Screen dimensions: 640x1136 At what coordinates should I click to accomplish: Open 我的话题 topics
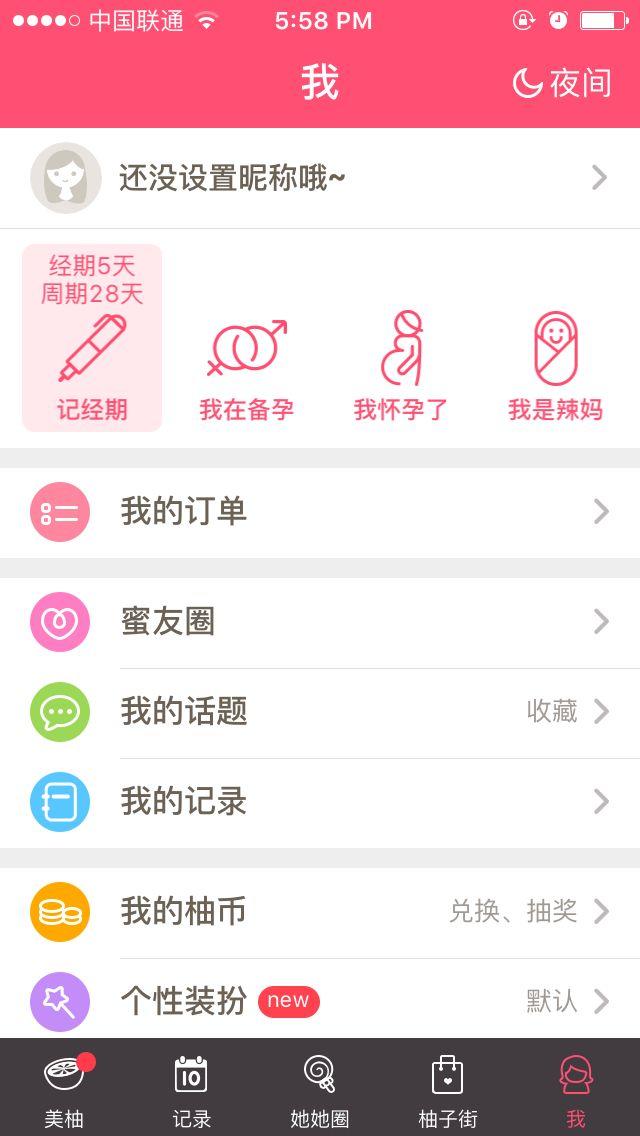click(320, 712)
